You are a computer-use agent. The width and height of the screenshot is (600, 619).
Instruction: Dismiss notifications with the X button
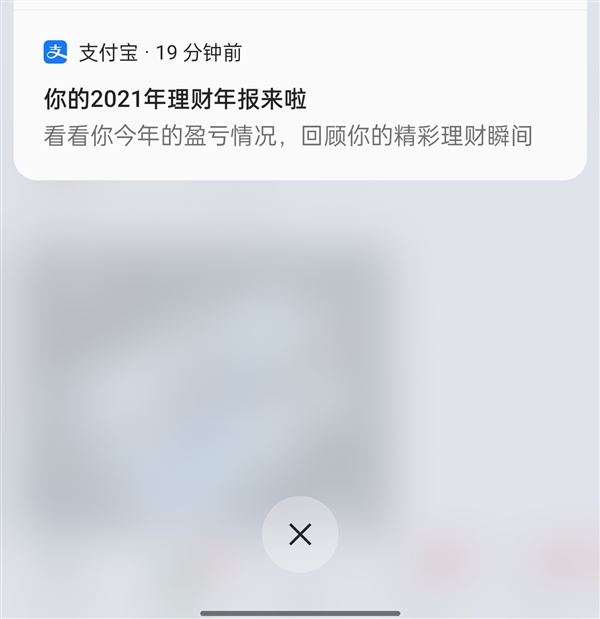[x=300, y=534]
